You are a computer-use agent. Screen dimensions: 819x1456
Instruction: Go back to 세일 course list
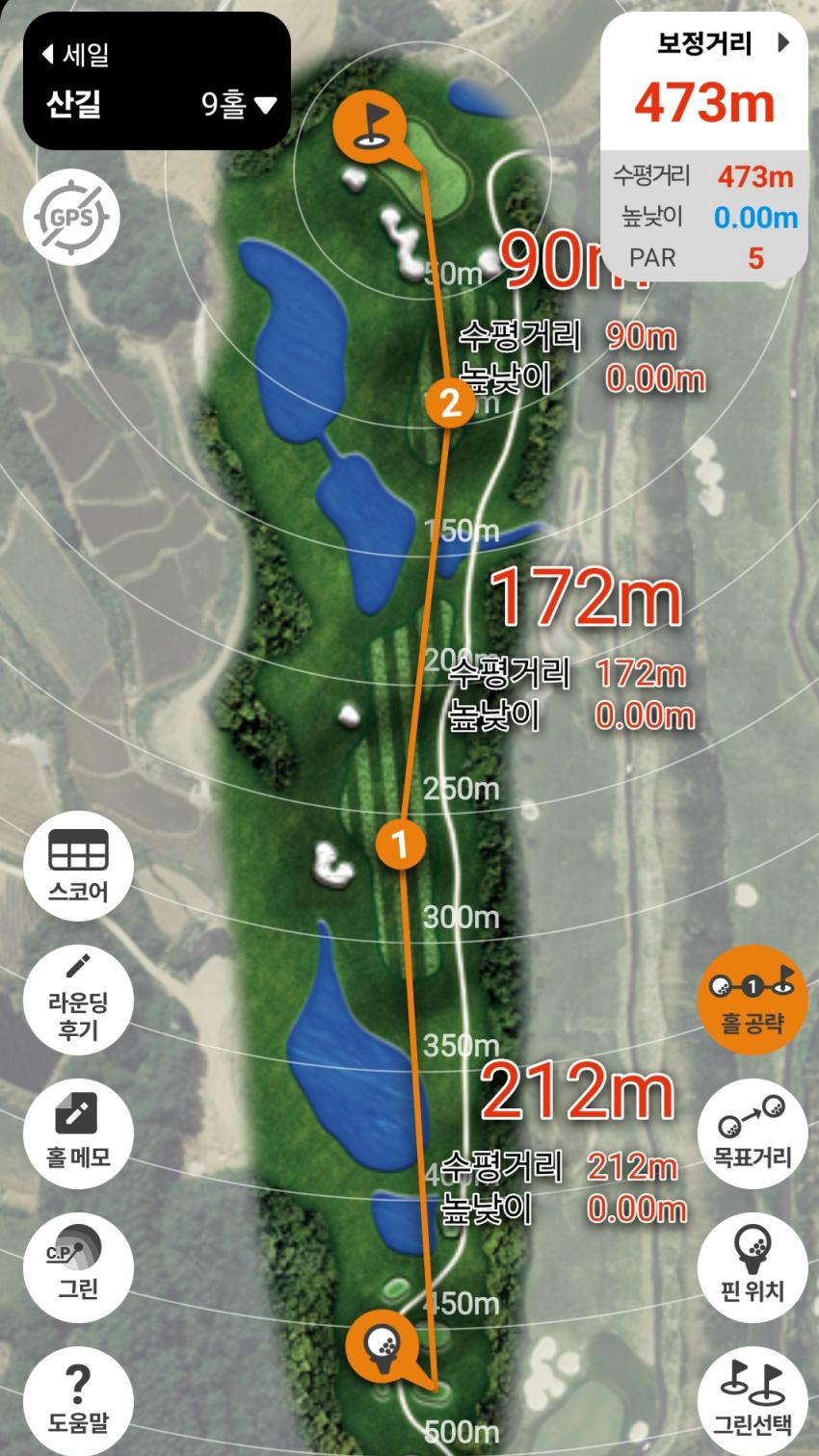click(x=75, y=54)
